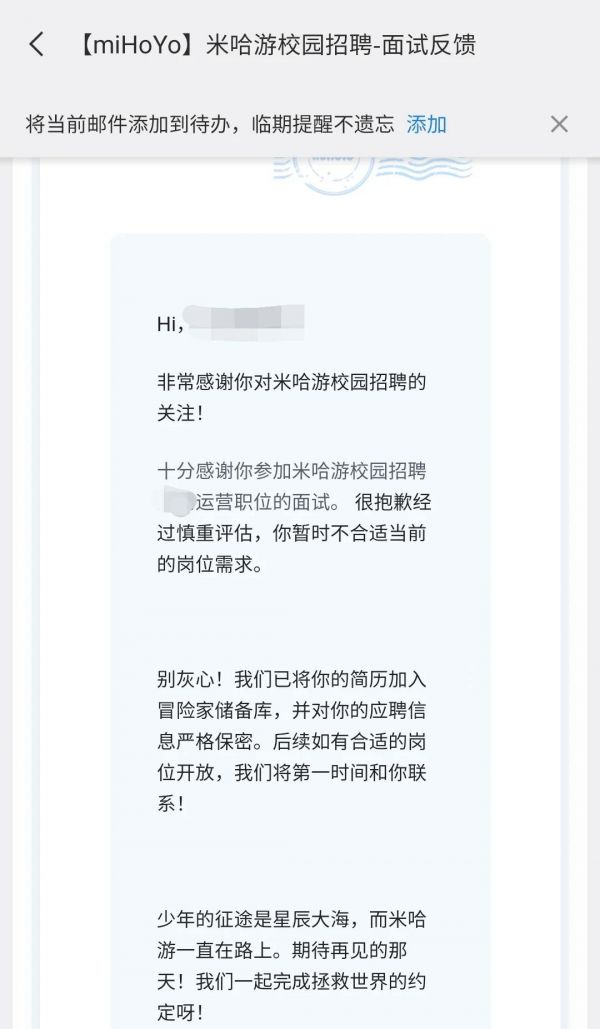Image resolution: width=600 pixels, height=1029 pixels.
Task: Go back from the miHoYo email
Action: tap(36, 44)
